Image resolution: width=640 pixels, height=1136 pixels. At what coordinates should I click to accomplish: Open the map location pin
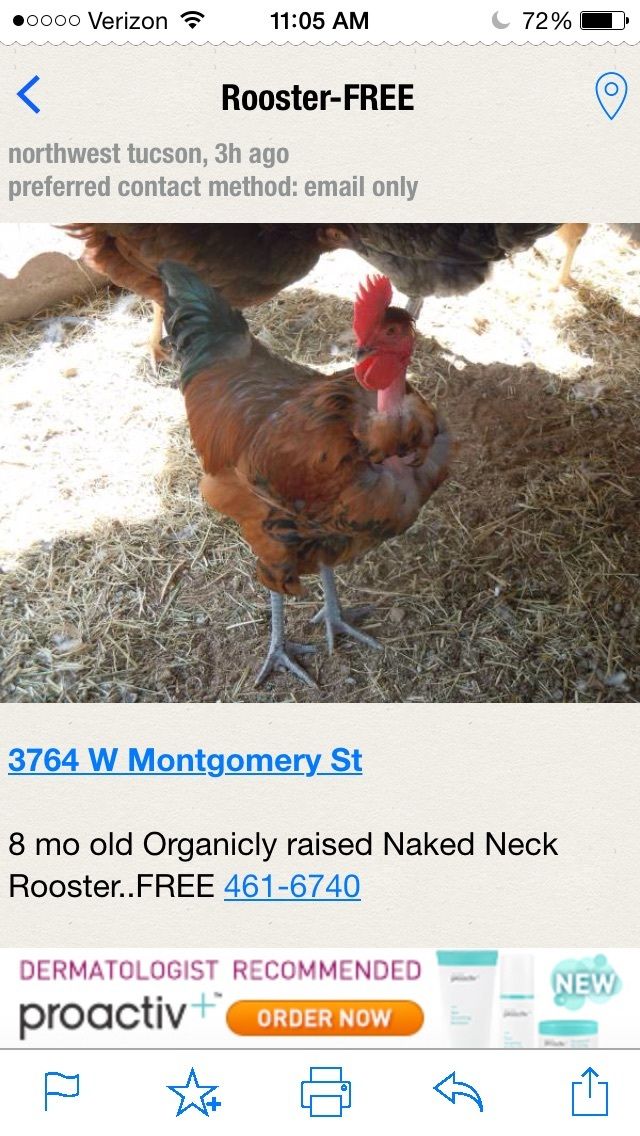(x=610, y=96)
